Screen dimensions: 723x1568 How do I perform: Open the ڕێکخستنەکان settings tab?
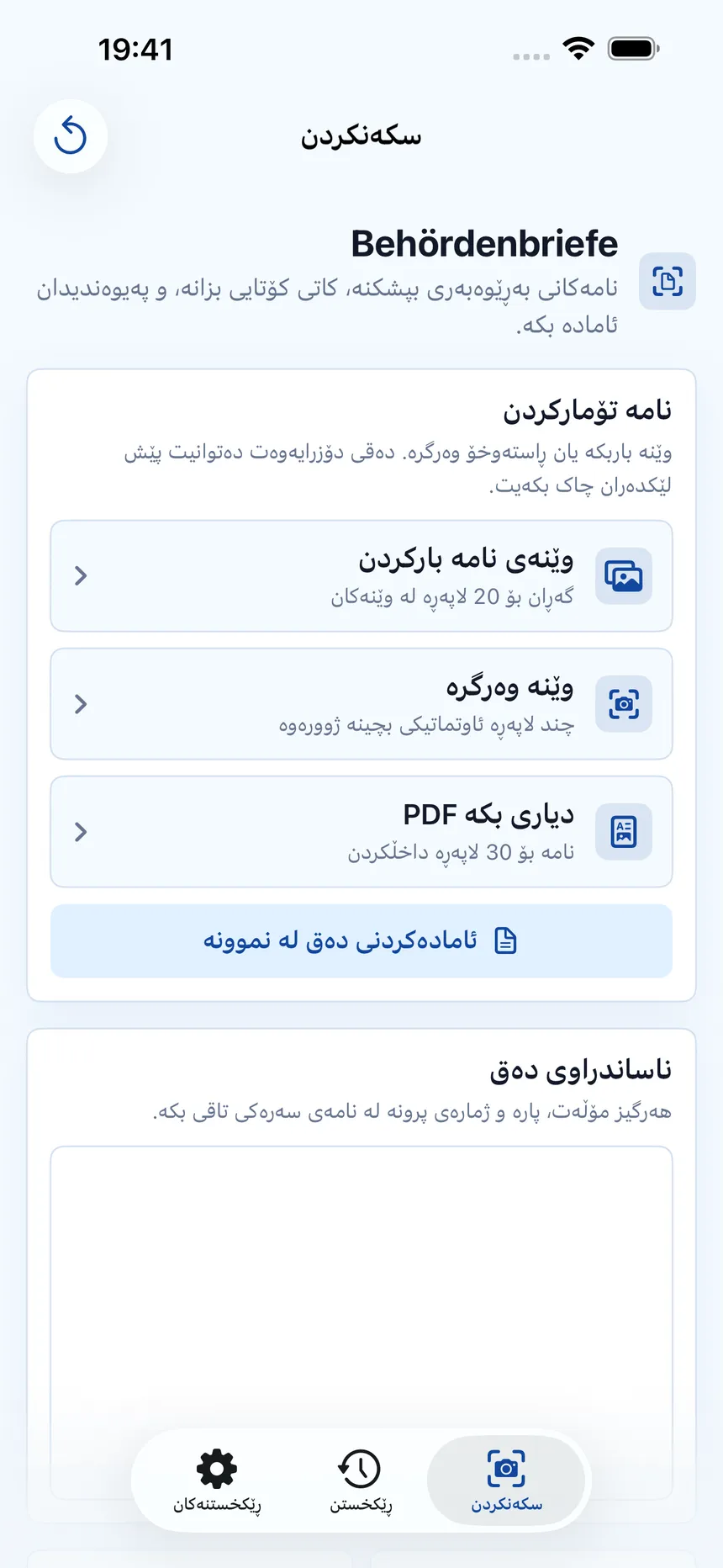(217, 1481)
